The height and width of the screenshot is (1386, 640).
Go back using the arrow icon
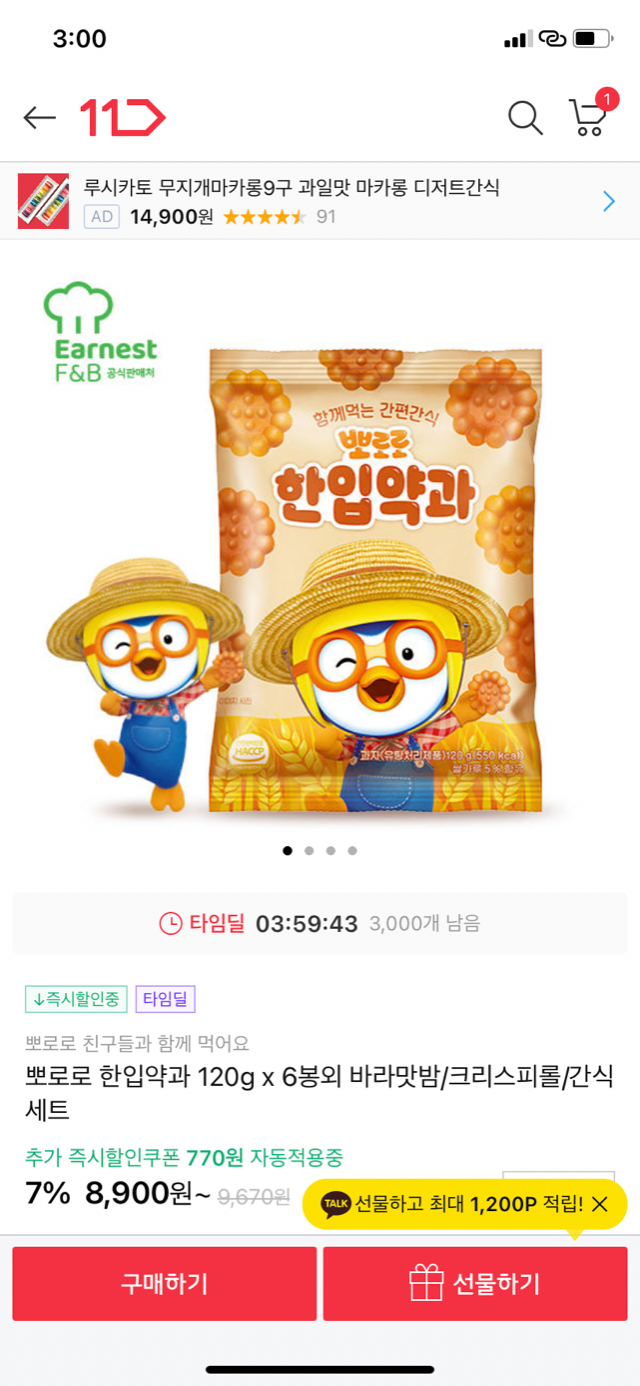(x=40, y=118)
